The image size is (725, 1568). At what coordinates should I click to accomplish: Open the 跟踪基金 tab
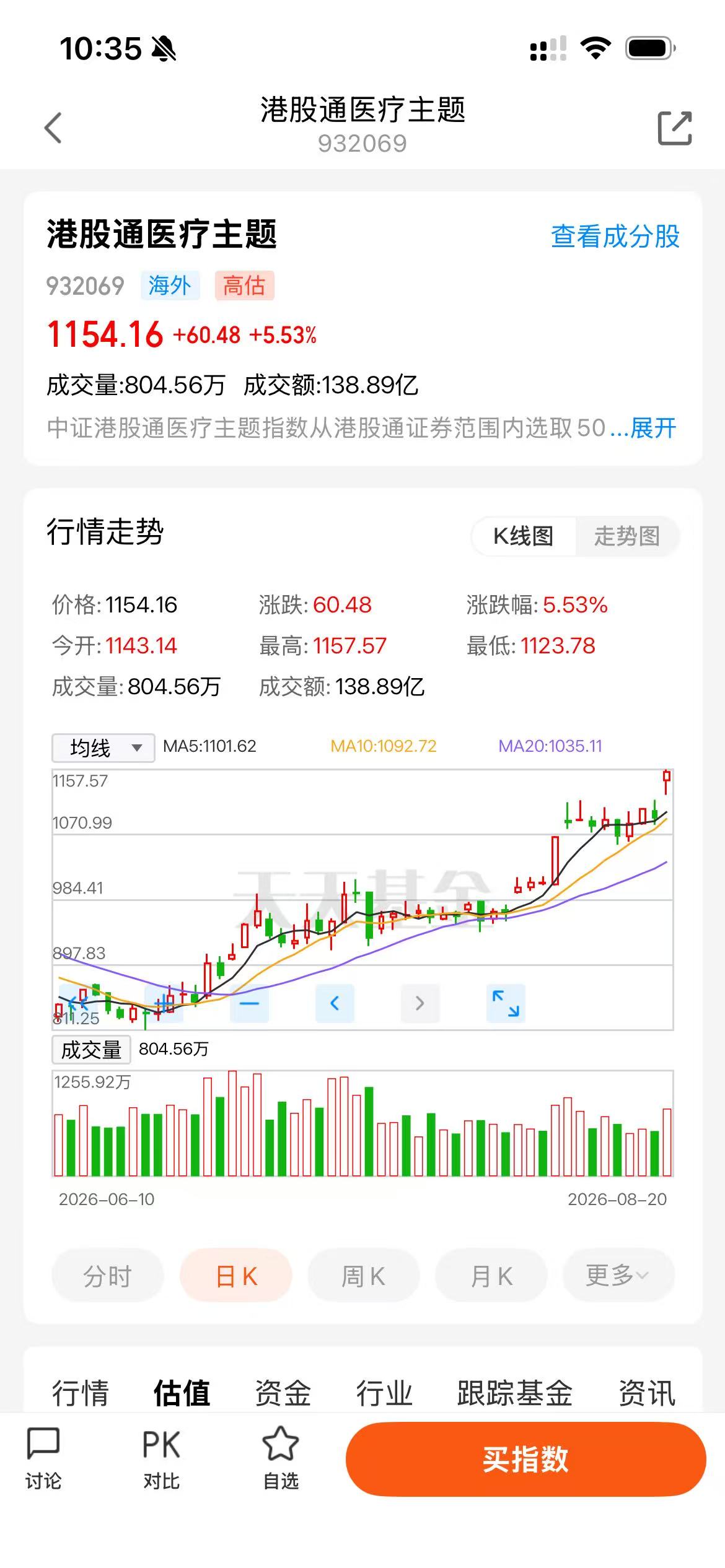click(x=515, y=1392)
